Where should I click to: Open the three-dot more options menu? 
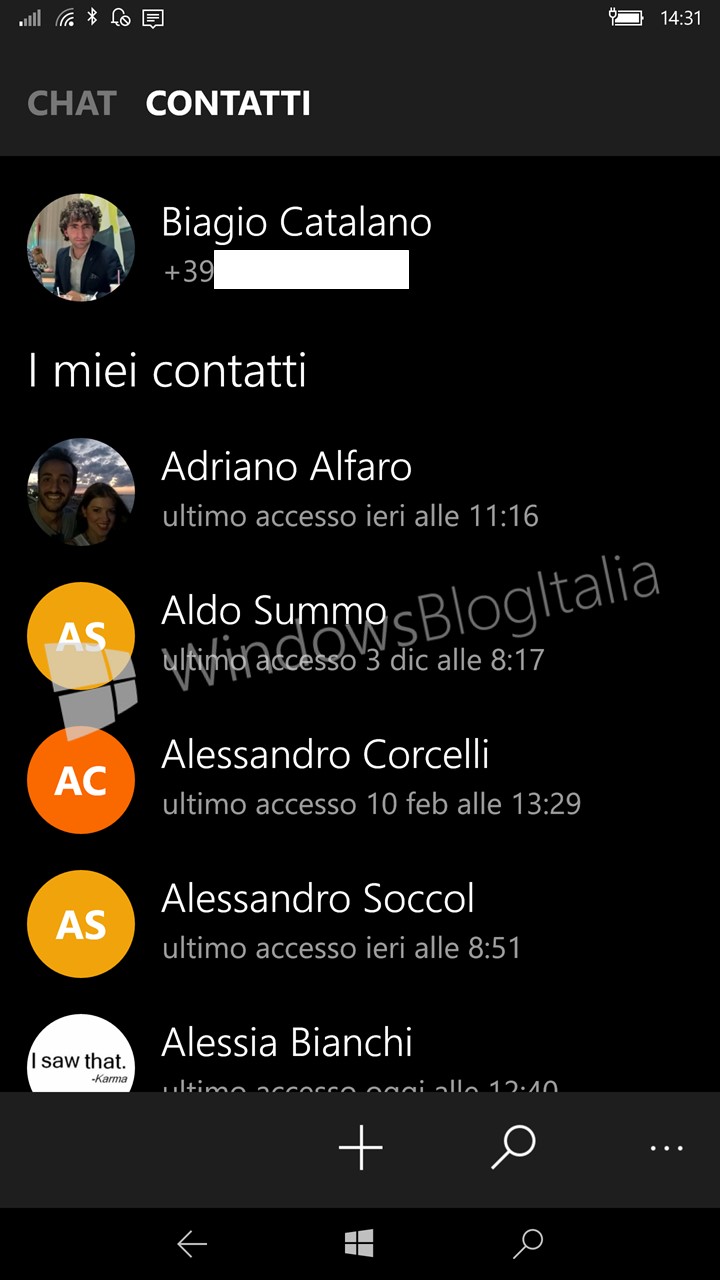[667, 1149]
